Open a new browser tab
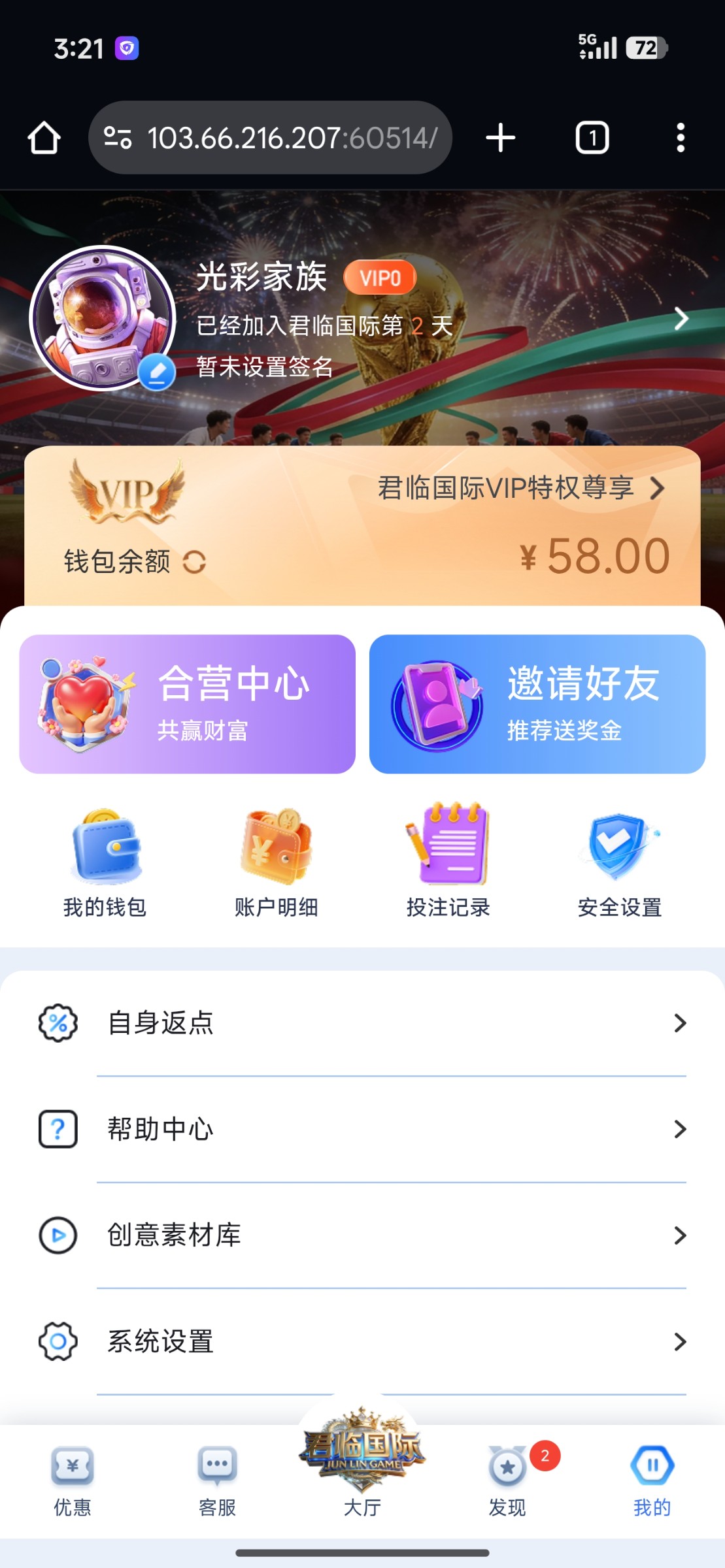The image size is (725, 1568). click(501, 138)
